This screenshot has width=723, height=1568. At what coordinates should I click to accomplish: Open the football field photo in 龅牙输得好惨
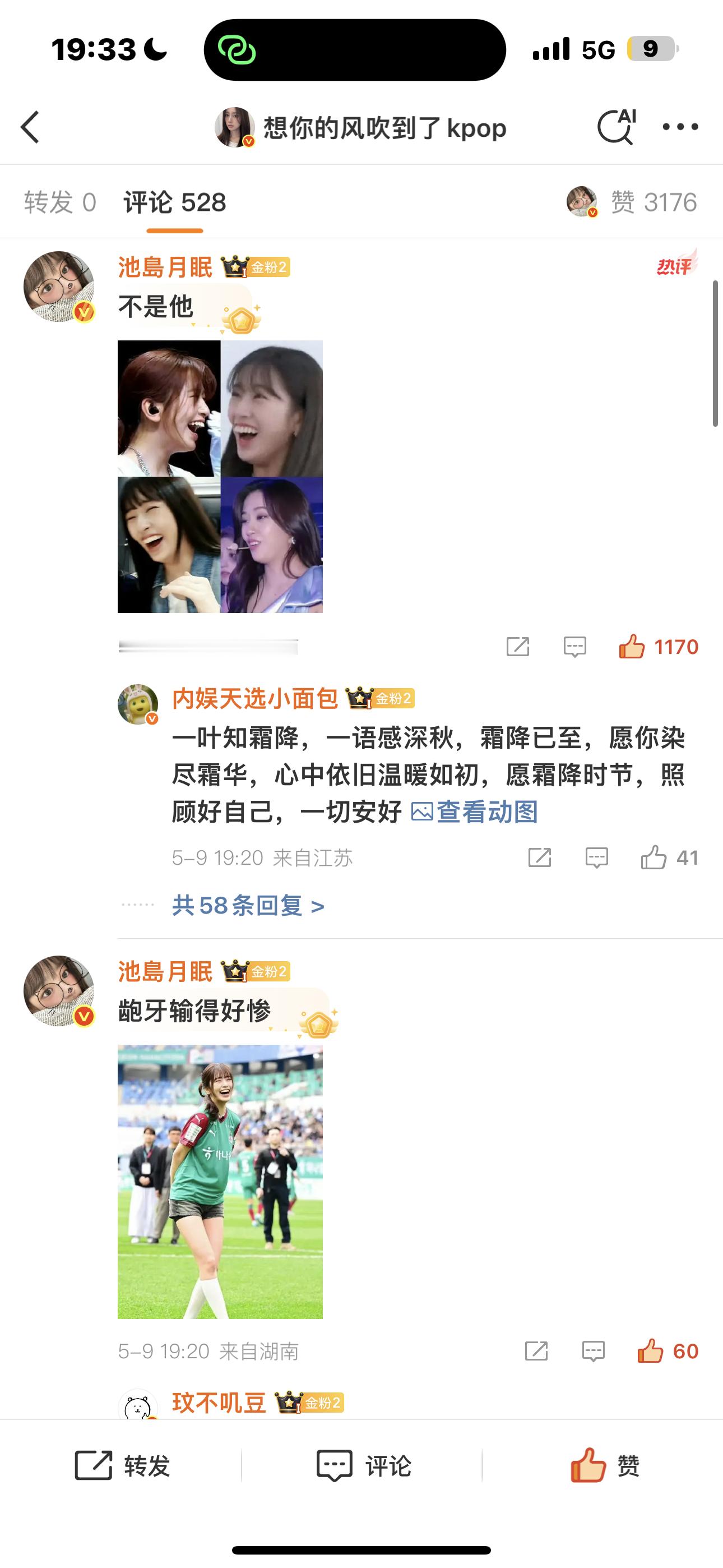(220, 1182)
